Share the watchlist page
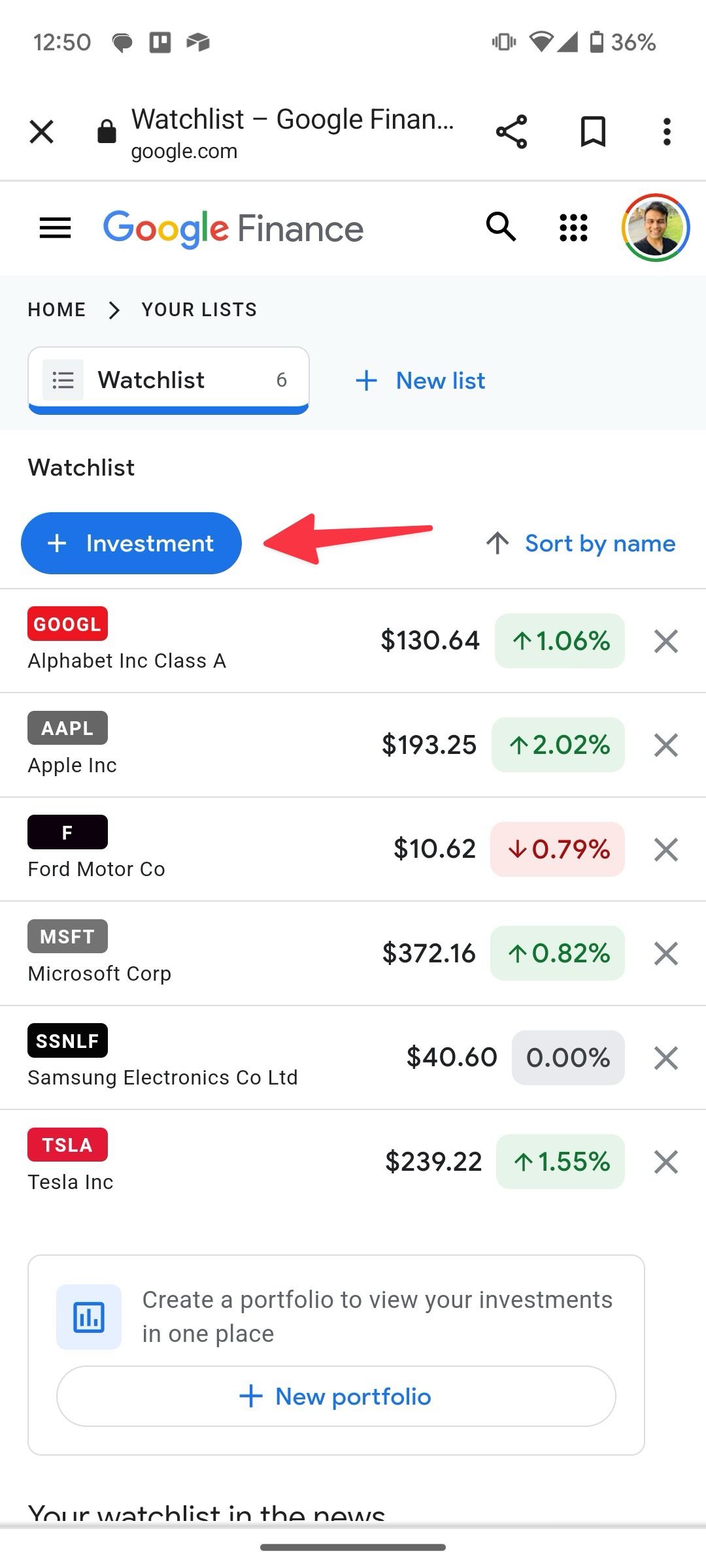Image resolution: width=706 pixels, height=1568 pixels. pyautogui.click(x=511, y=131)
